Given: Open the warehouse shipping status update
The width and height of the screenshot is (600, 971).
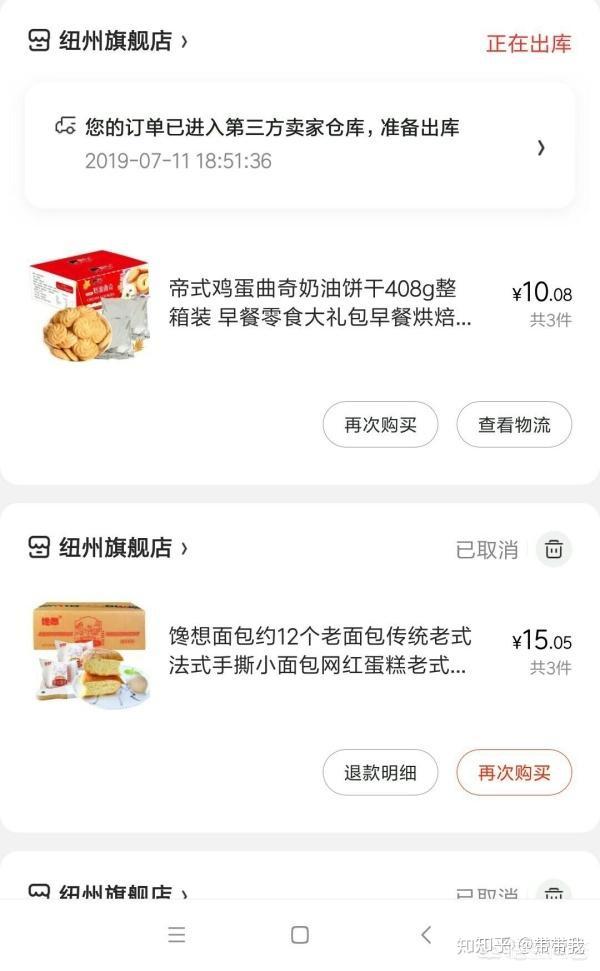Looking at the screenshot, I should coord(300,146).
